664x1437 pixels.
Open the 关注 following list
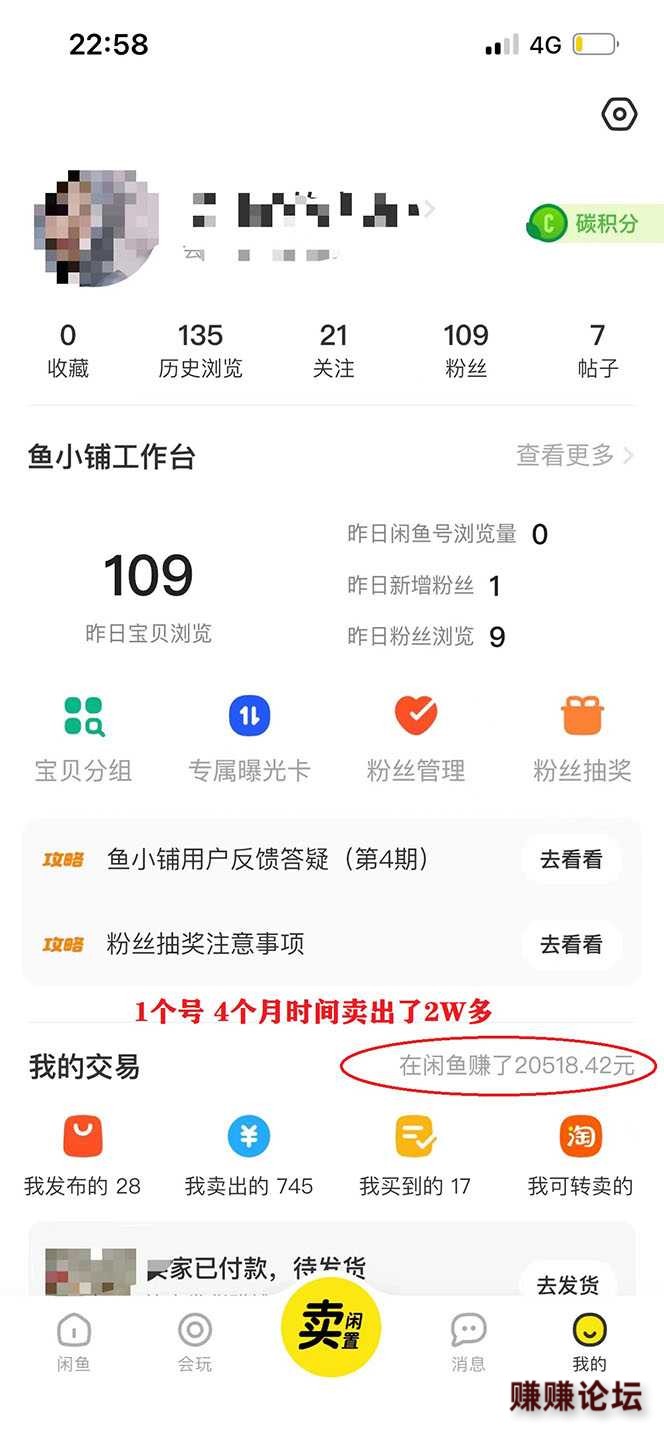(333, 350)
